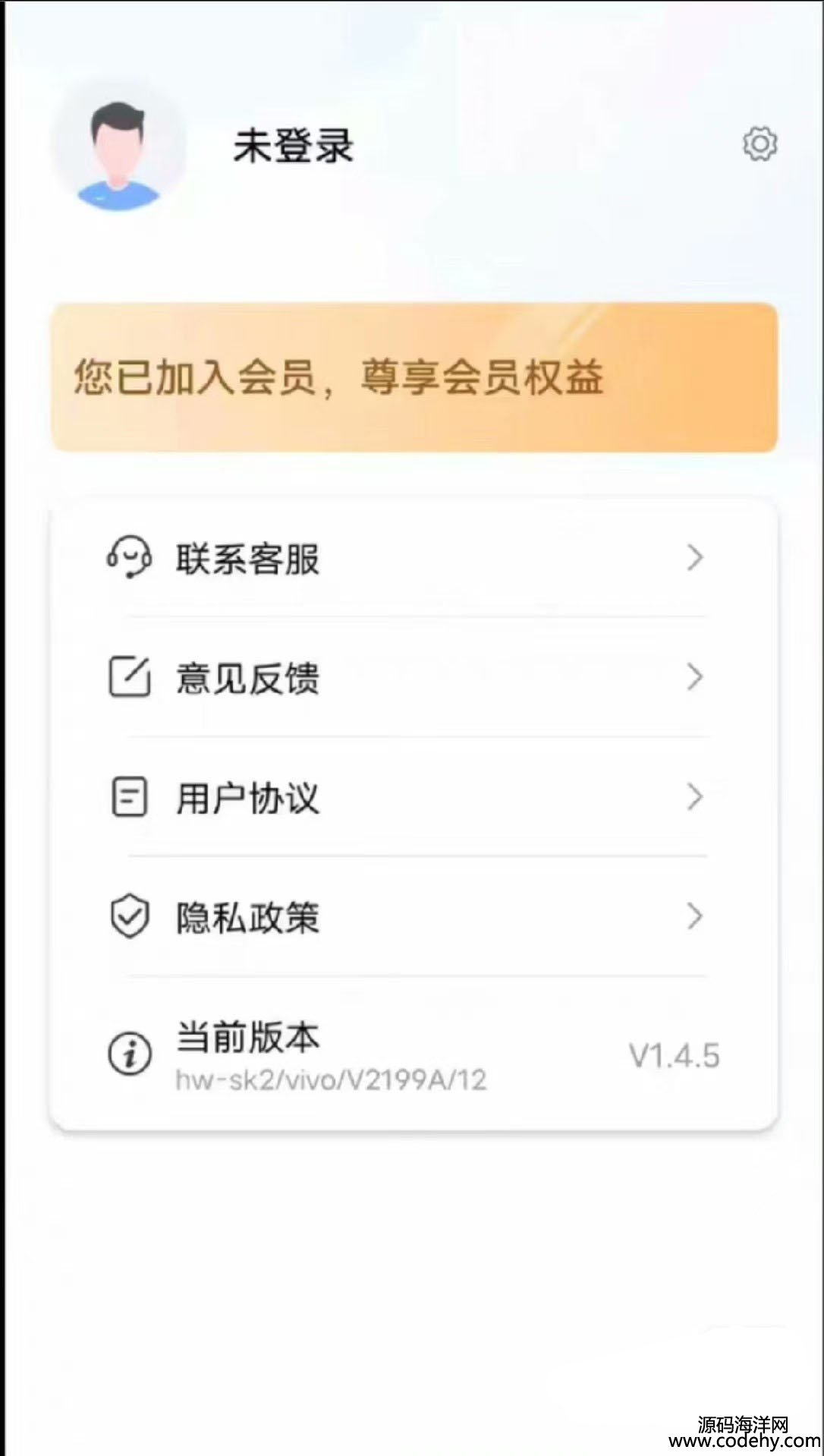
Task: Open 意见反馈 feedback row
Action: click(414, 677)
